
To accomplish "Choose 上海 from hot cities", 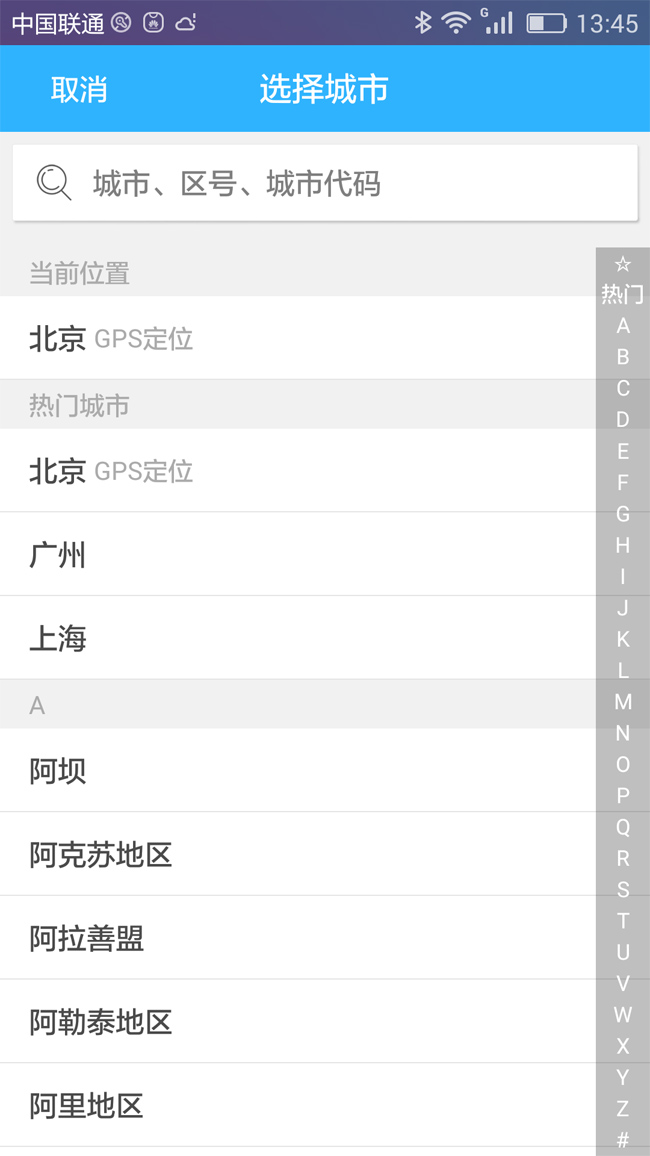I will (298, 638).
